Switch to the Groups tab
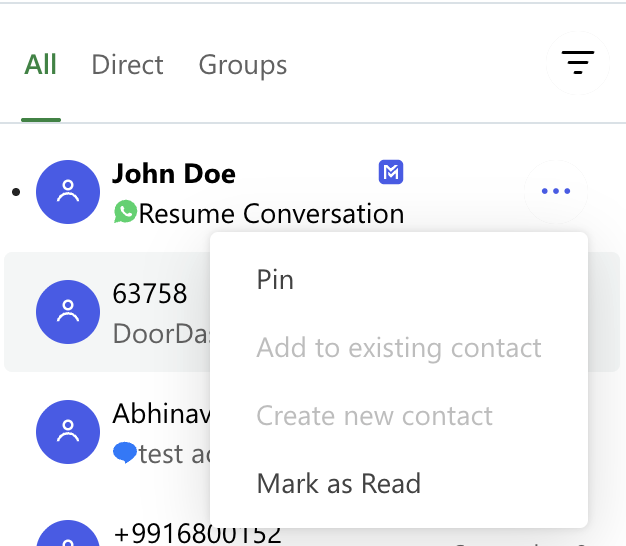The width and height of the screenshot is (626, 546). click(243, 66)
